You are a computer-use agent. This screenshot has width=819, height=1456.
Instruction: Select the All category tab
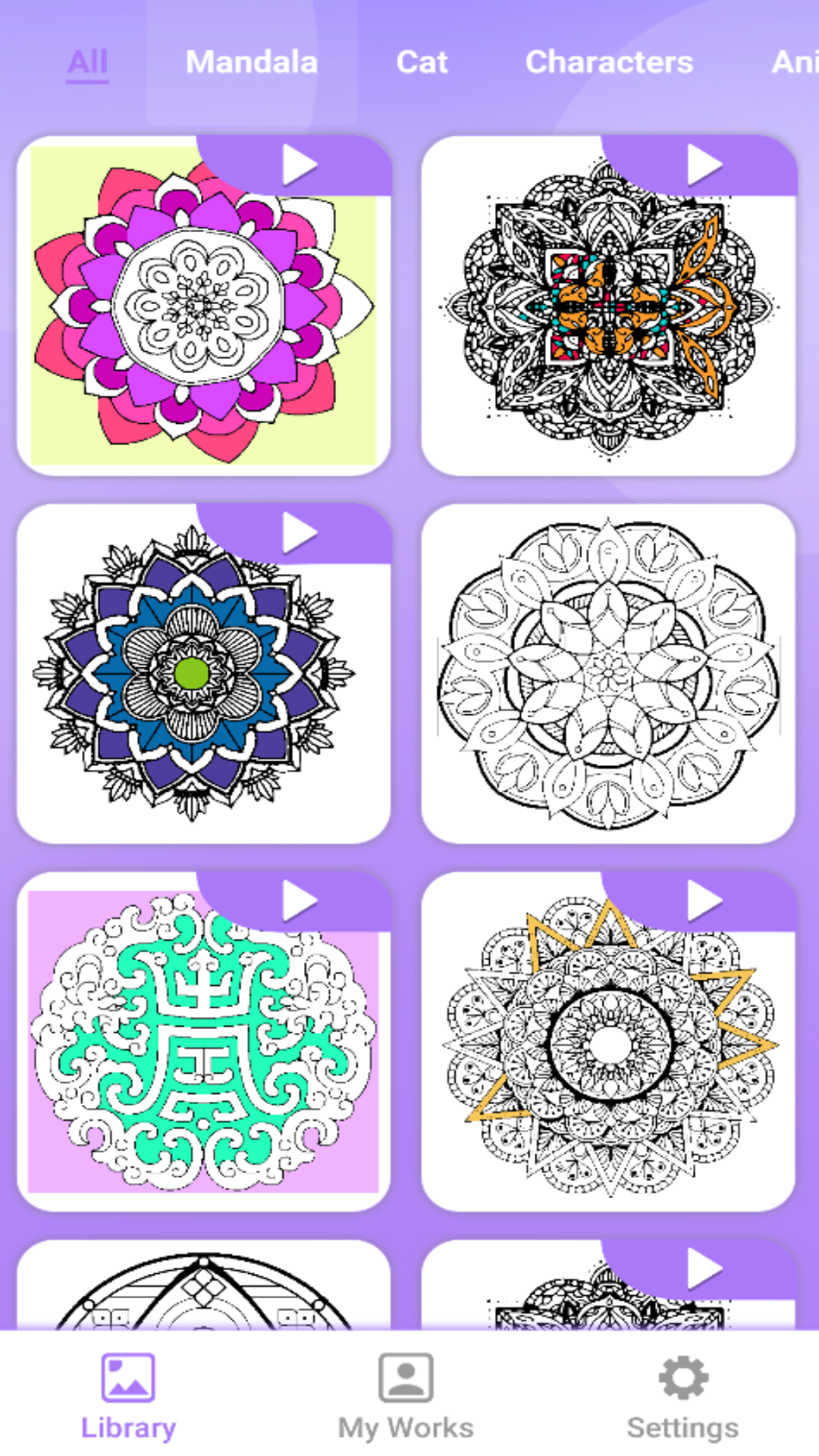coord(87,62)
